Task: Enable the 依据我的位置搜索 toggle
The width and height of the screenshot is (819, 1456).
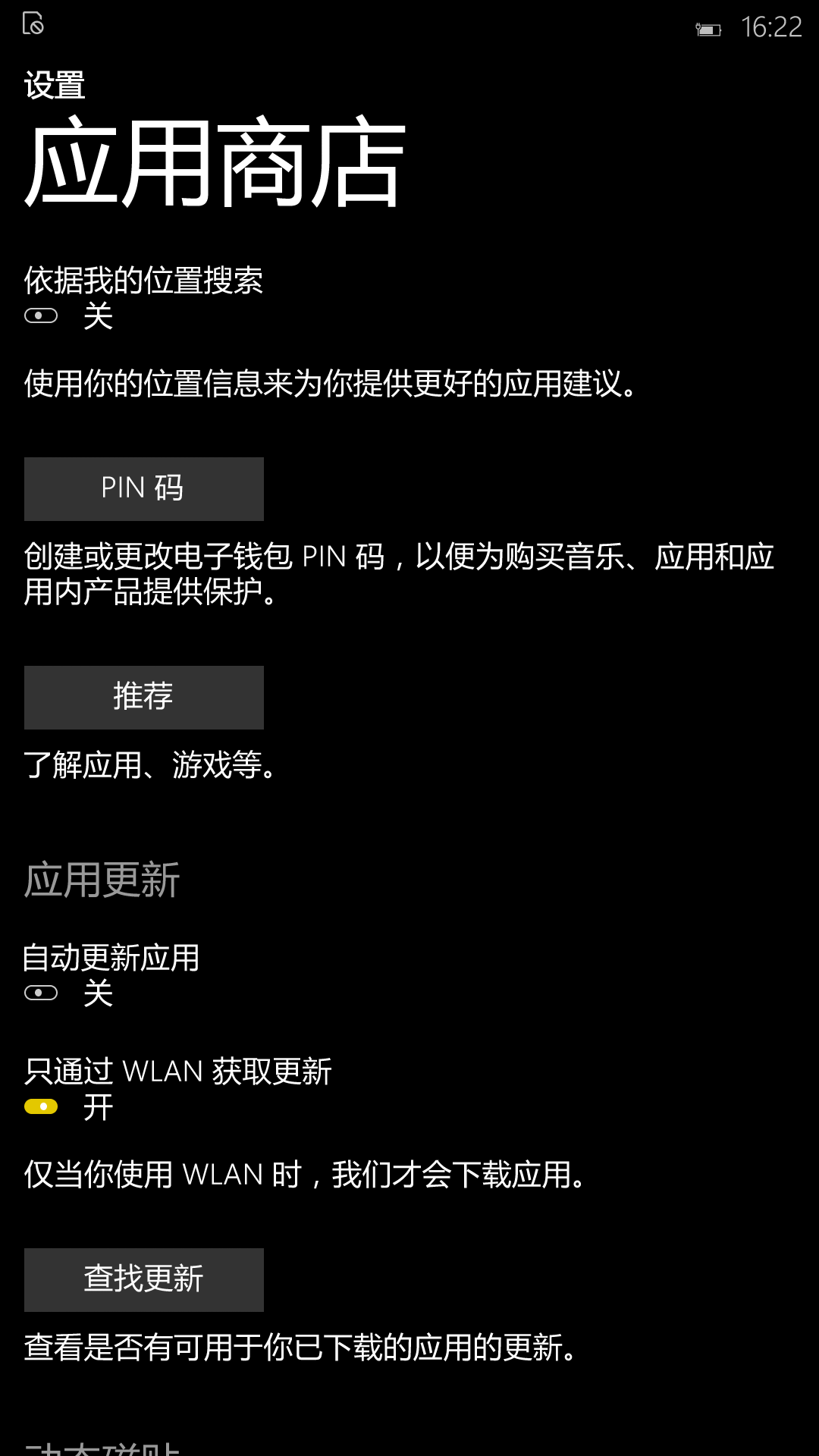Action: pos(41,315)
